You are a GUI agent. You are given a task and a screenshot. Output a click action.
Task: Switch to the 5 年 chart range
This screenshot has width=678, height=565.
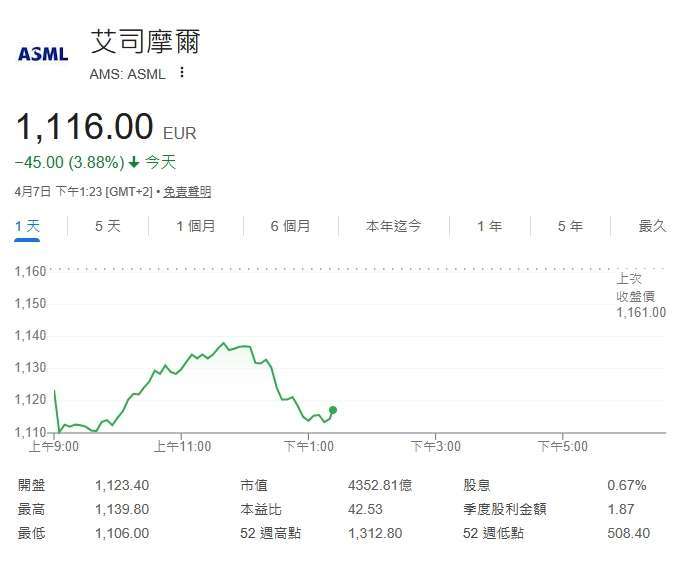pyautogui.click(x=570, y=226)
